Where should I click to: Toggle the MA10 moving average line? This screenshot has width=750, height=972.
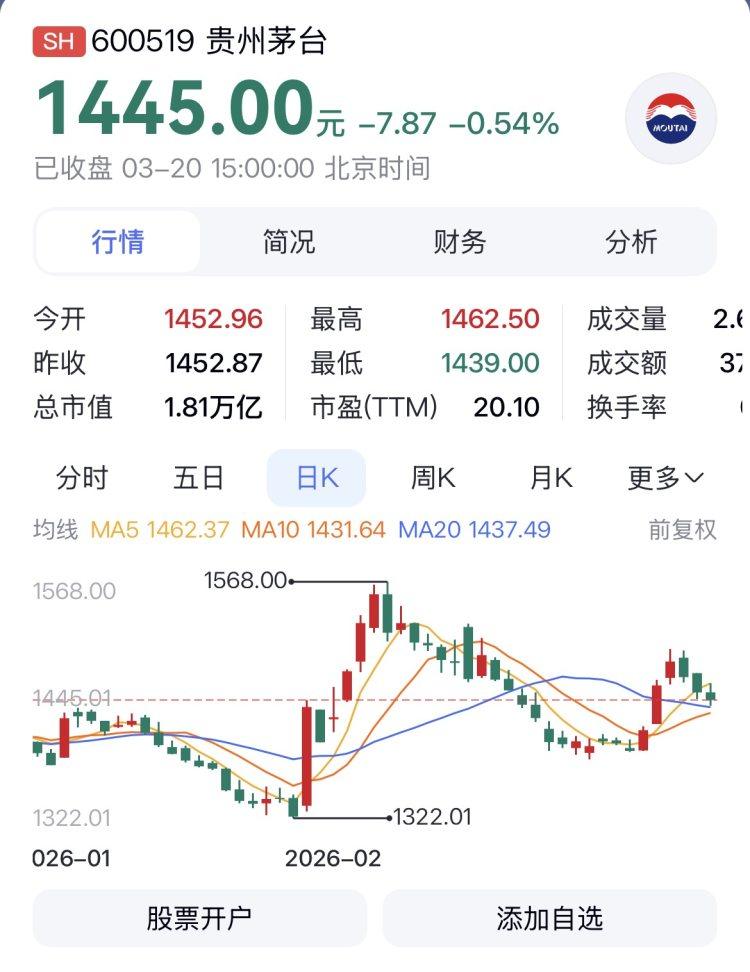click(310, 524)
